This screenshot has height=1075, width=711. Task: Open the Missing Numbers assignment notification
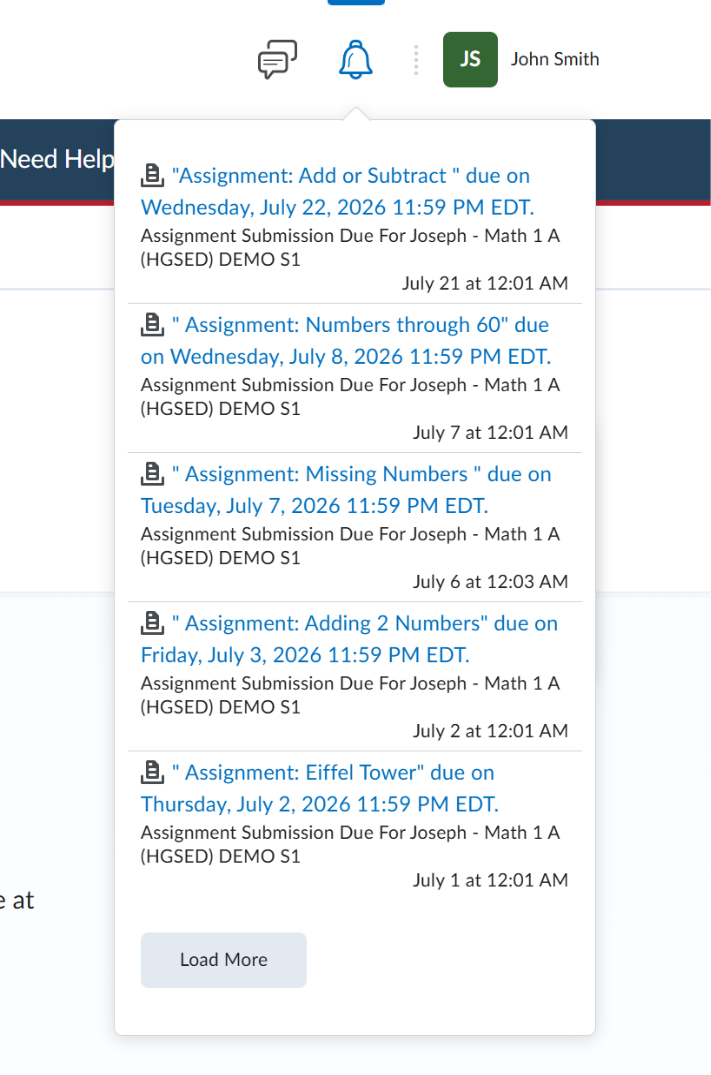click(346, 490)
